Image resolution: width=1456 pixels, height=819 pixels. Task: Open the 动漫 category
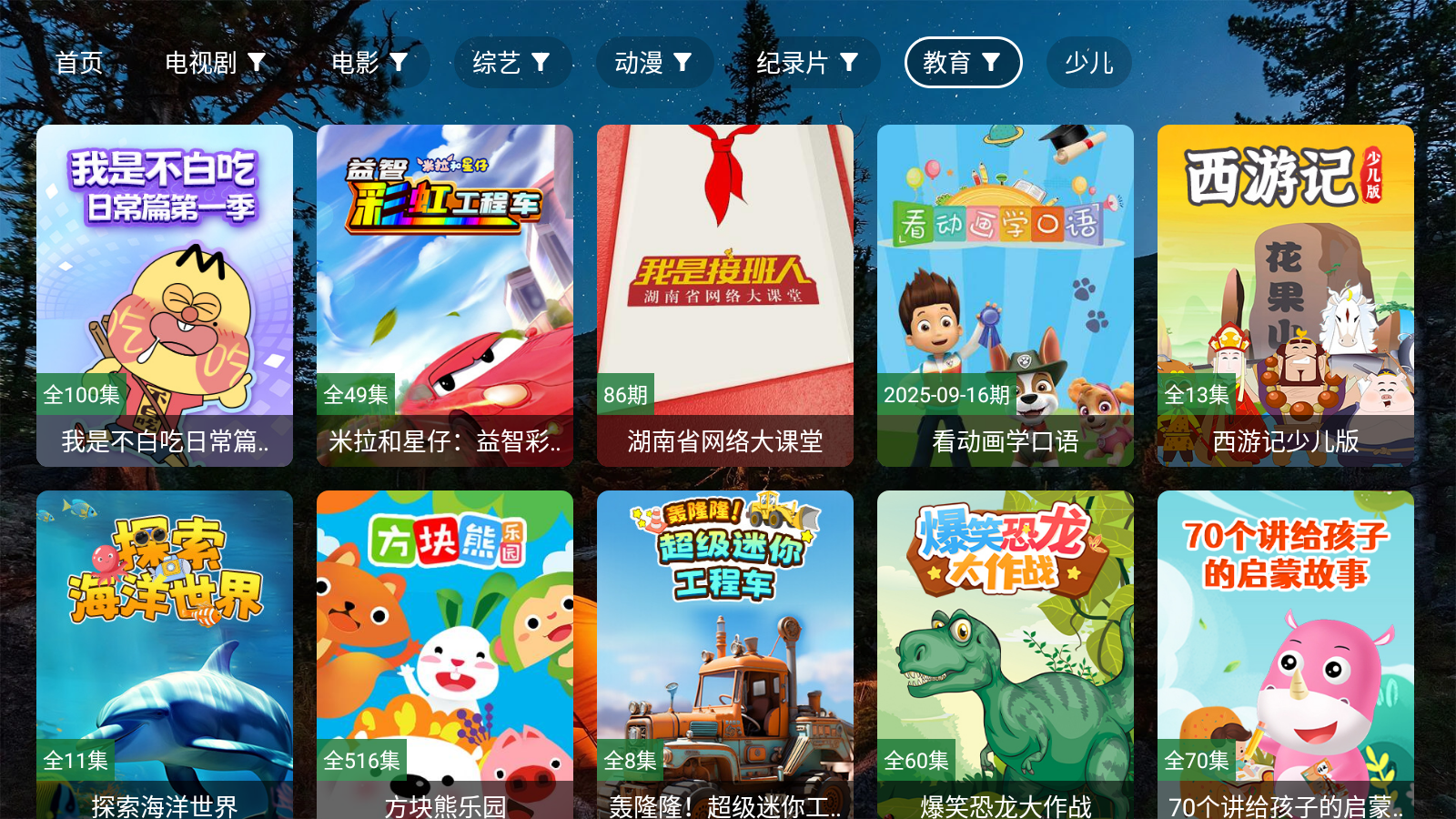[653, 63]
